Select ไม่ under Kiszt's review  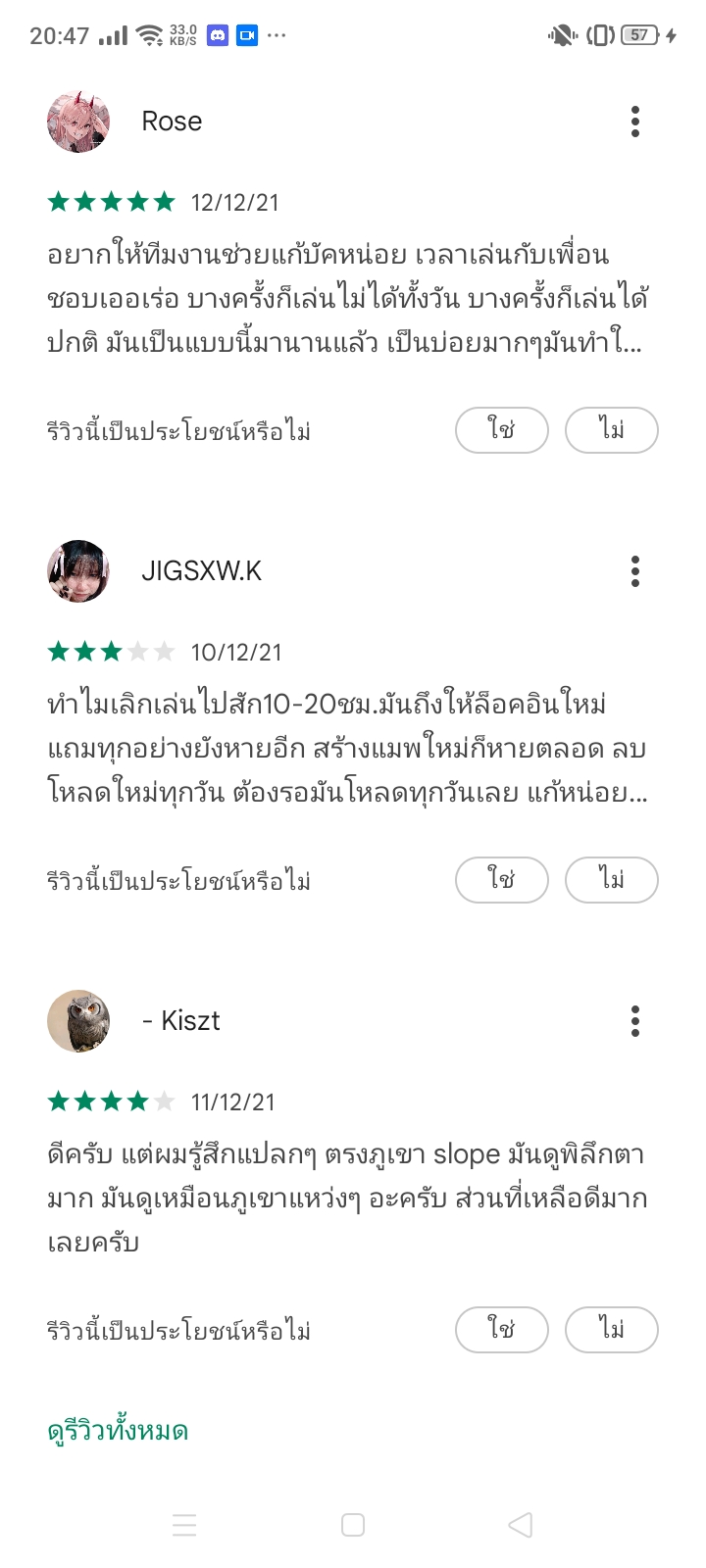(x=611, y=1330)
